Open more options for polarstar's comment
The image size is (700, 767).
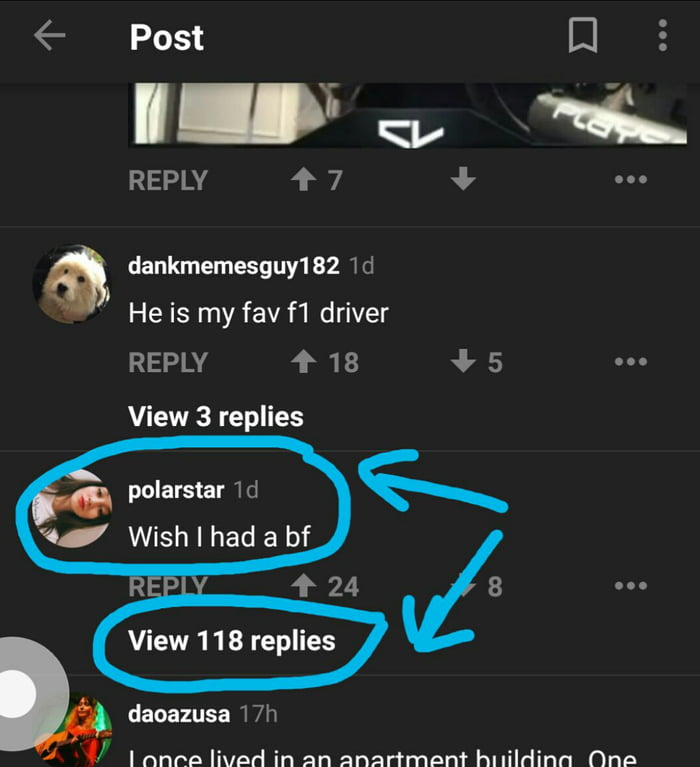point(631,586)
